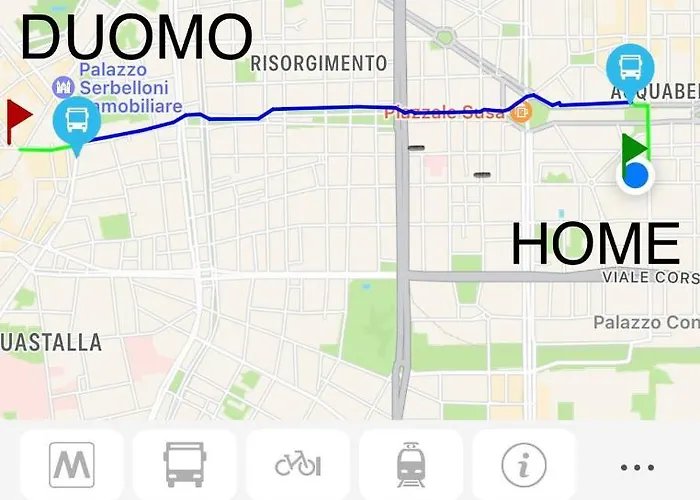Image resolution: width=700 pixels, height=500 pixels.
Task: Open the info button
Action: point(524,465)
